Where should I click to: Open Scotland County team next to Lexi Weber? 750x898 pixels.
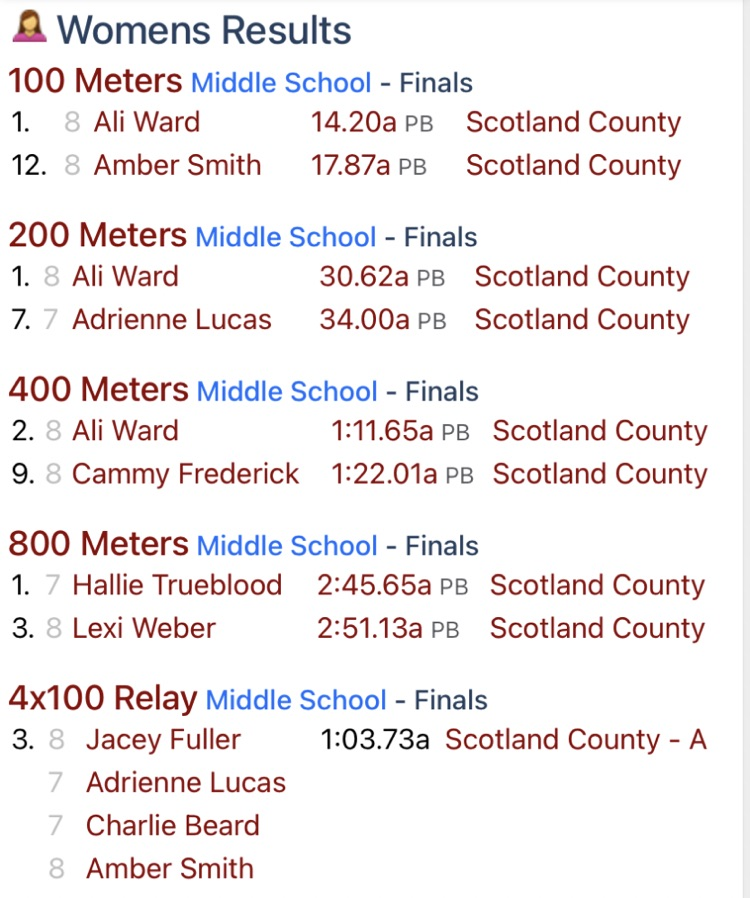coord(597,629)
